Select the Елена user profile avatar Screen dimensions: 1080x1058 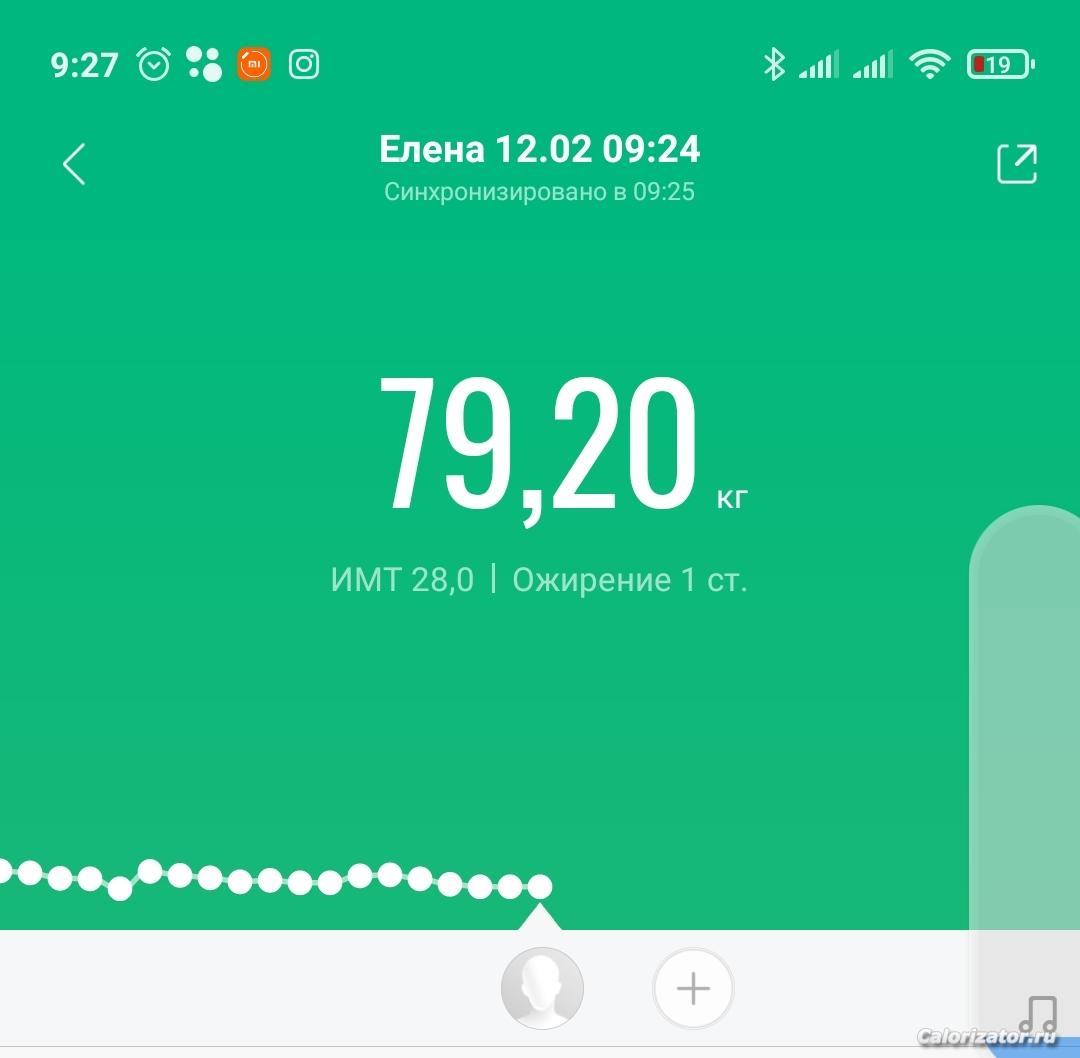pyautogui.click(x=542, y=988)
